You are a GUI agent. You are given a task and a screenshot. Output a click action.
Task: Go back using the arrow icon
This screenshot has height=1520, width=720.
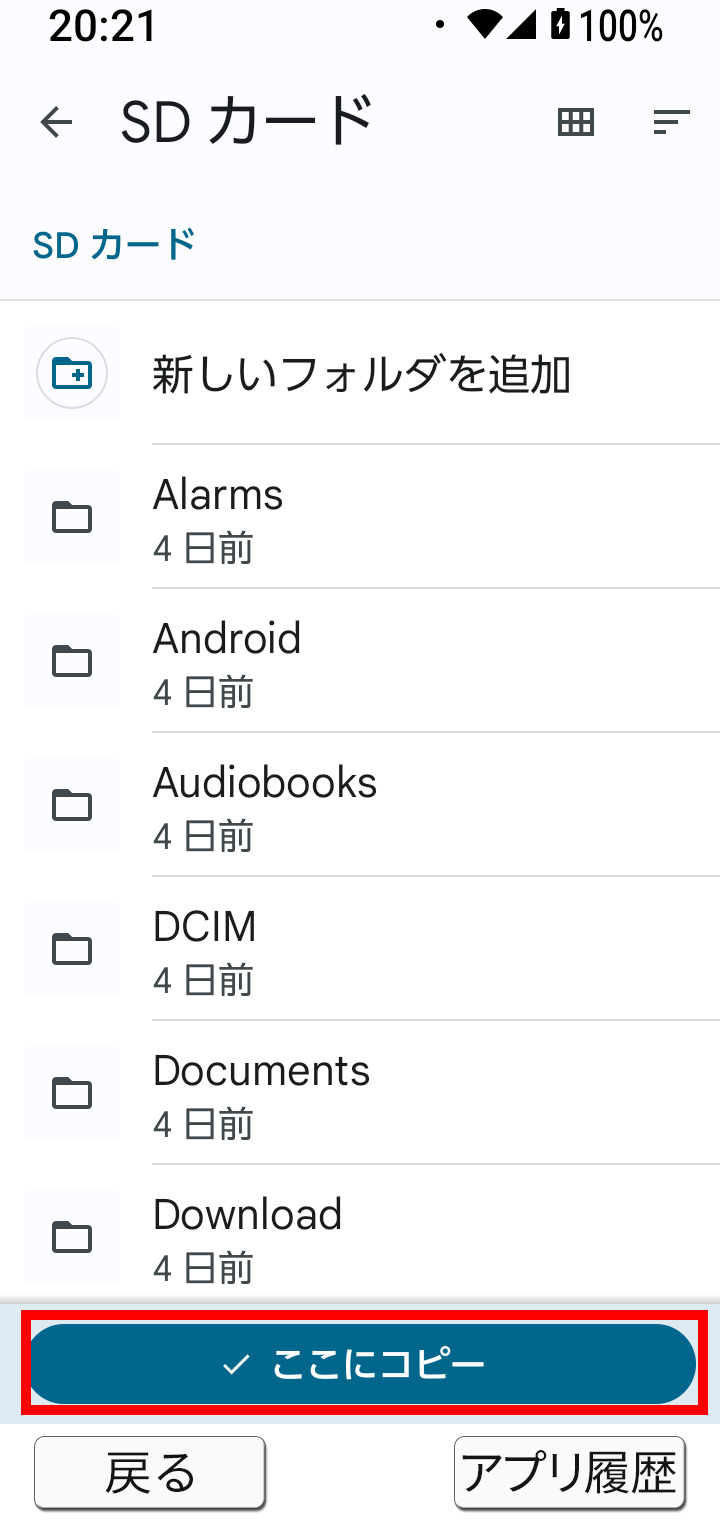pyautogui.click(x=57, y=122)
